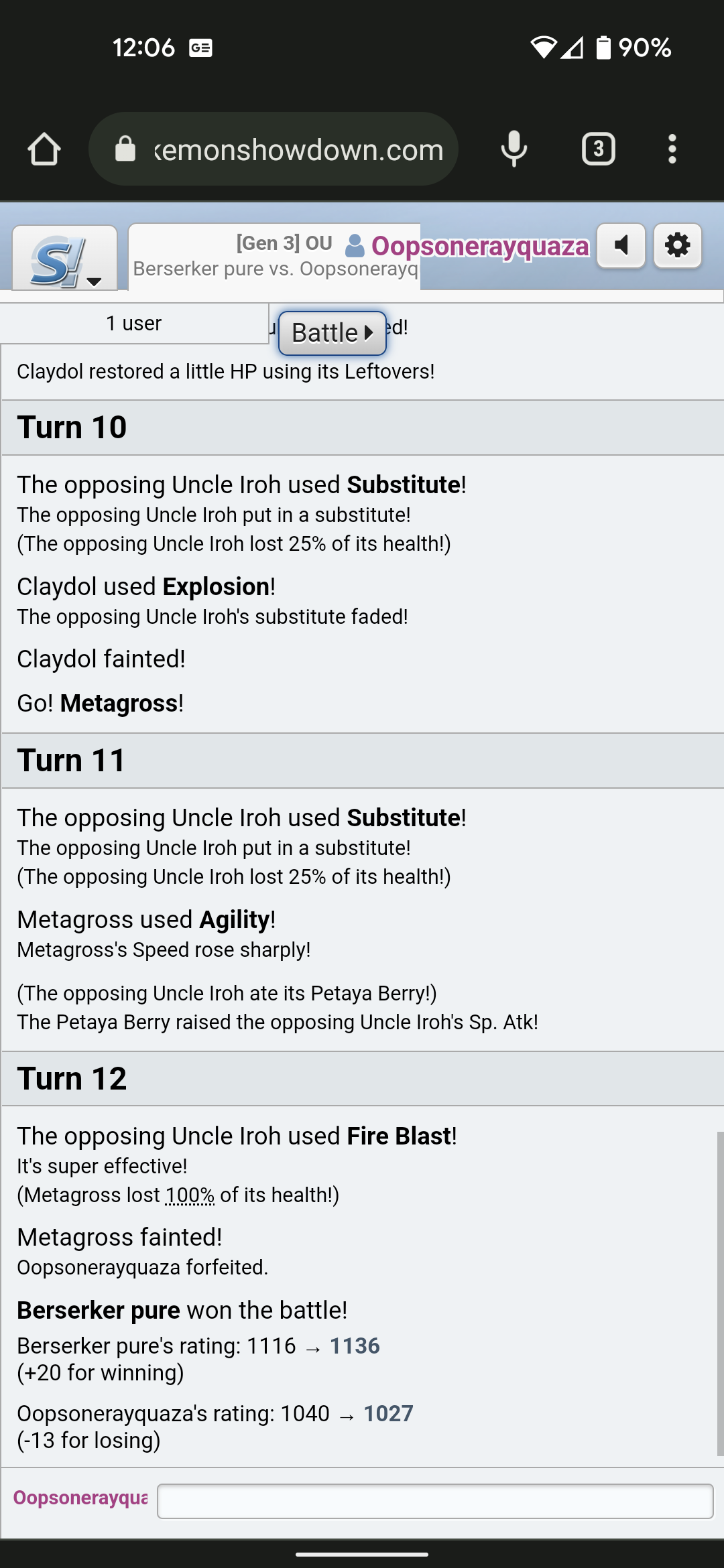Focus the chat message input box

click(x=434, y=1501)
